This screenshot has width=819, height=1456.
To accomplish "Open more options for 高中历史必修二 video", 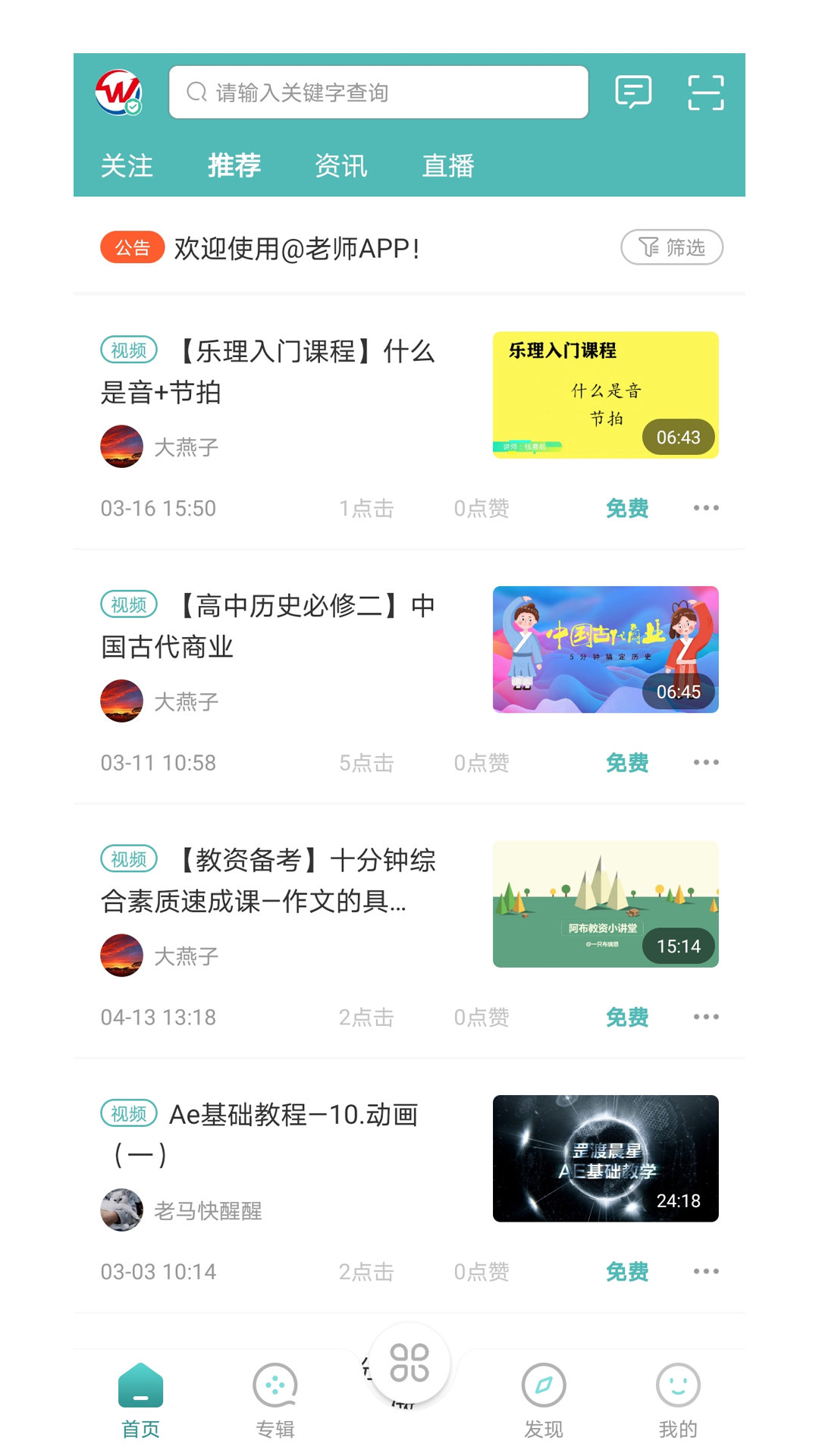I will 705,762.
